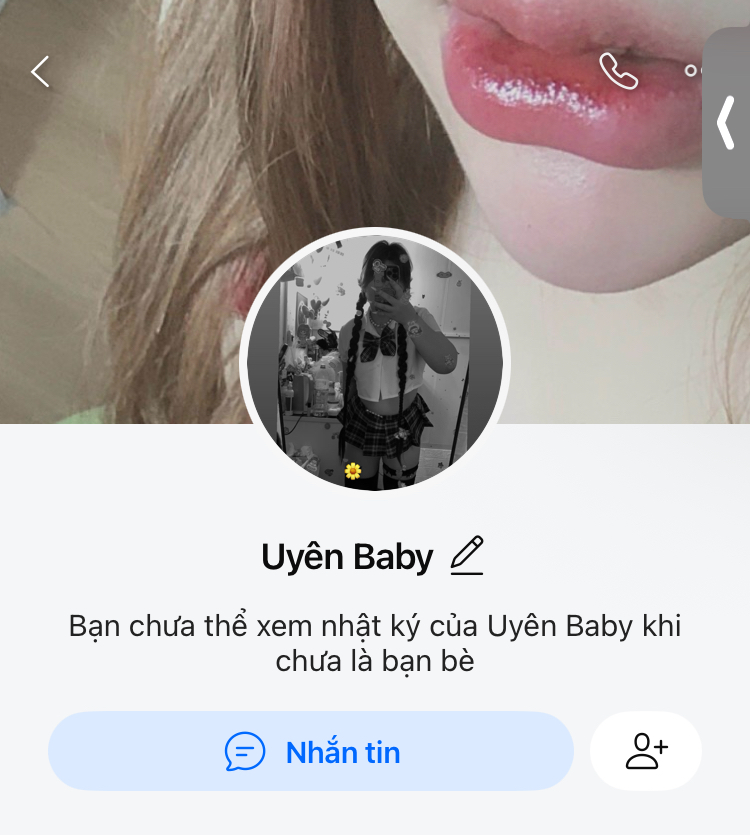Open the overflow menu dots
This screenshot has width=750, height=835.
point(692,71)
